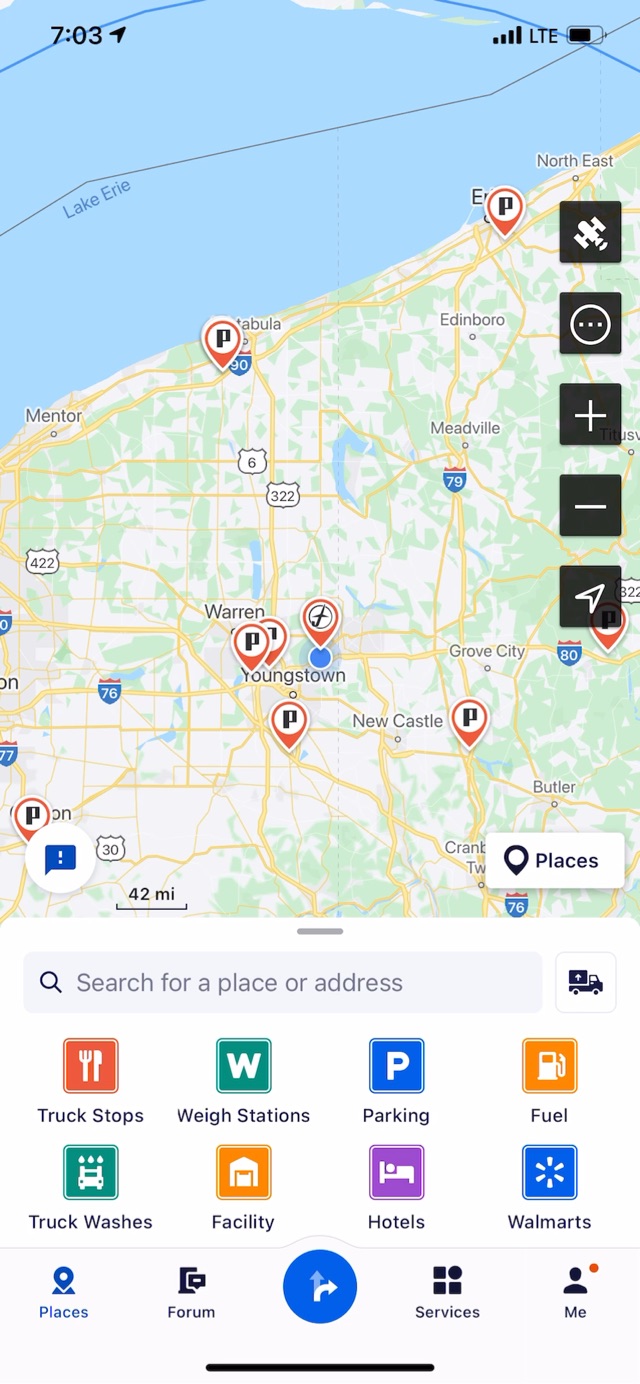The width and height of the screenshot is (640, 1384).
Task: Select the Facility category
Action: [x=244, y=1187]
